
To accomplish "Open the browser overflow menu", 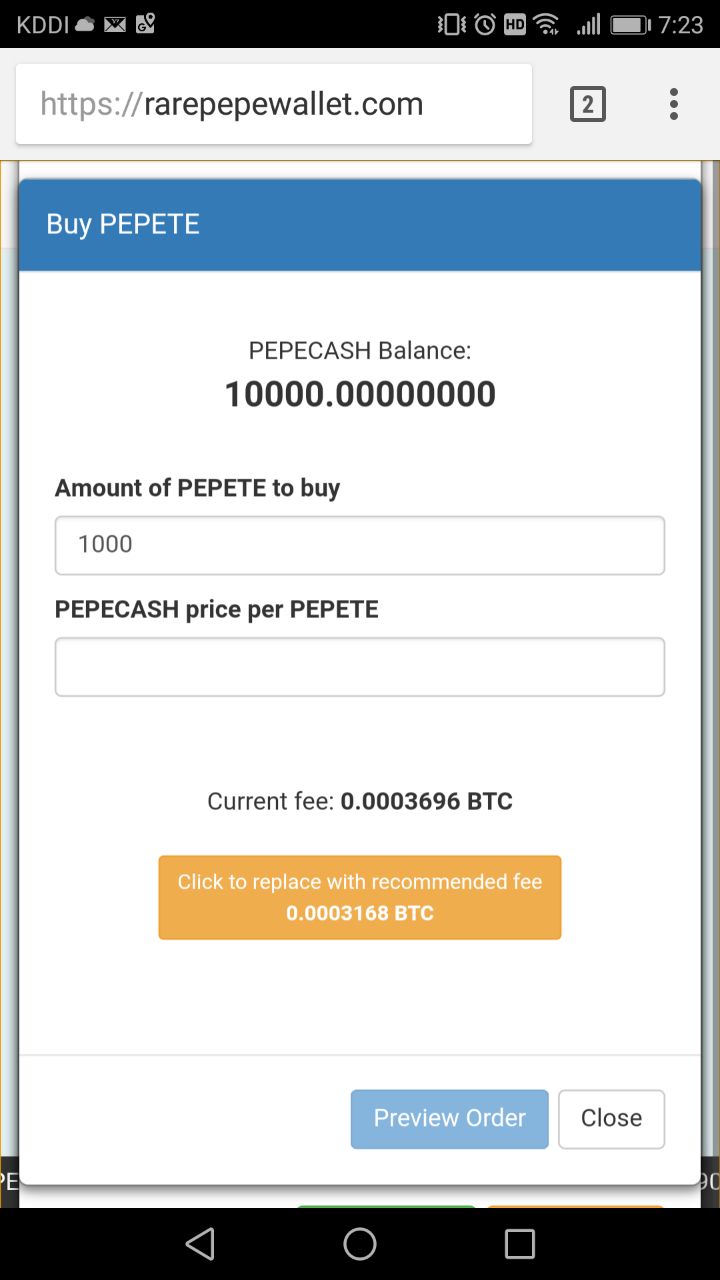I will 674,104.
